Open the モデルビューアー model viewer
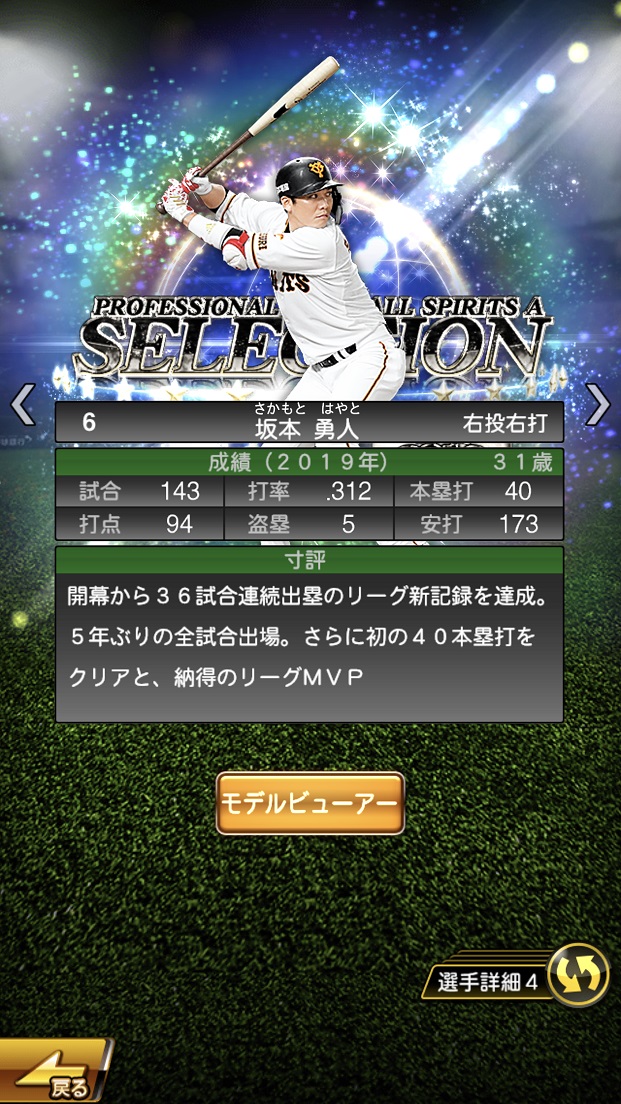The image size is (621, 1104). (x=310, y=803)
